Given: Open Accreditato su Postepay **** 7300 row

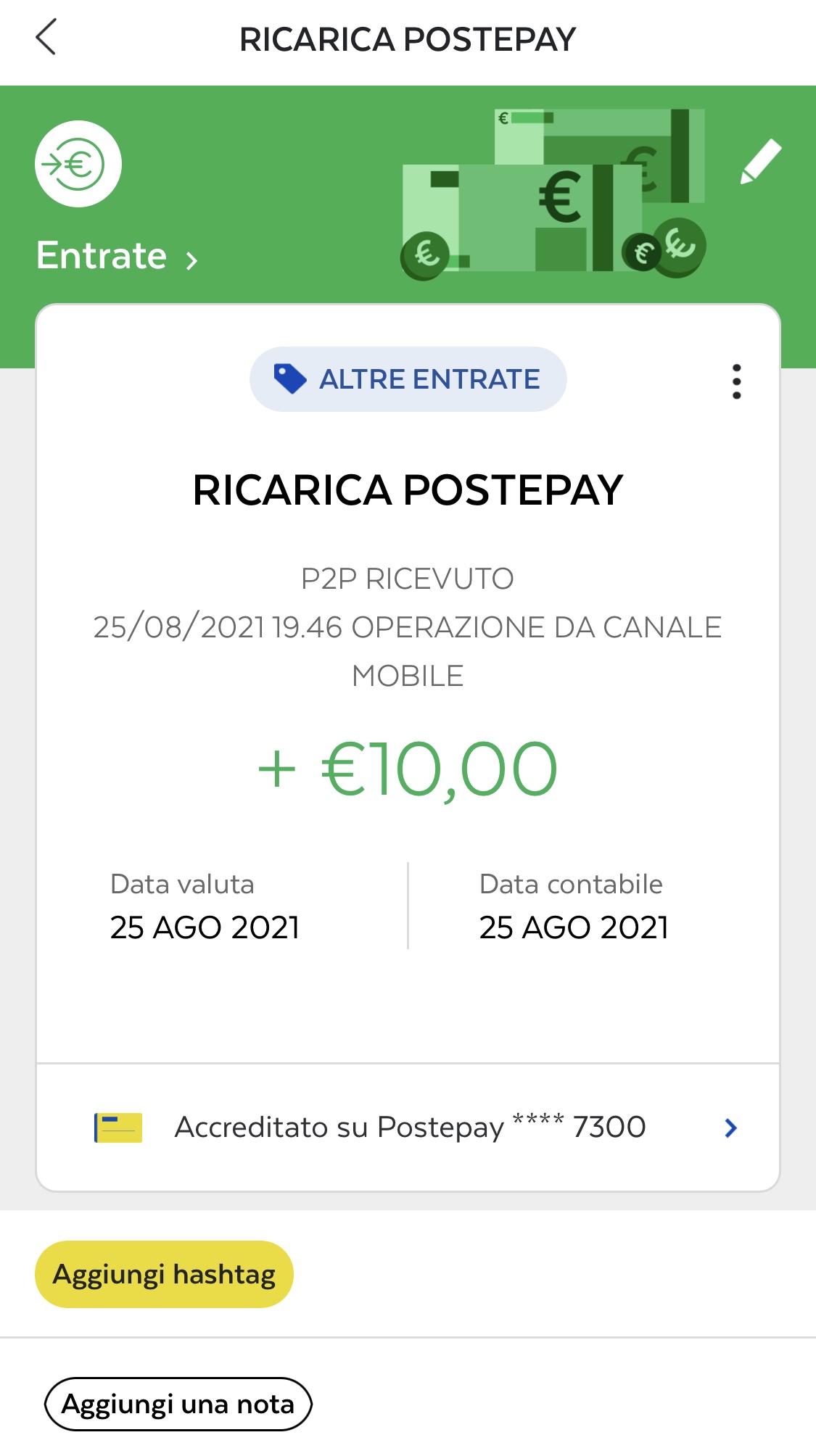Looking at the screenshot, I should [x=408, y=1128].
